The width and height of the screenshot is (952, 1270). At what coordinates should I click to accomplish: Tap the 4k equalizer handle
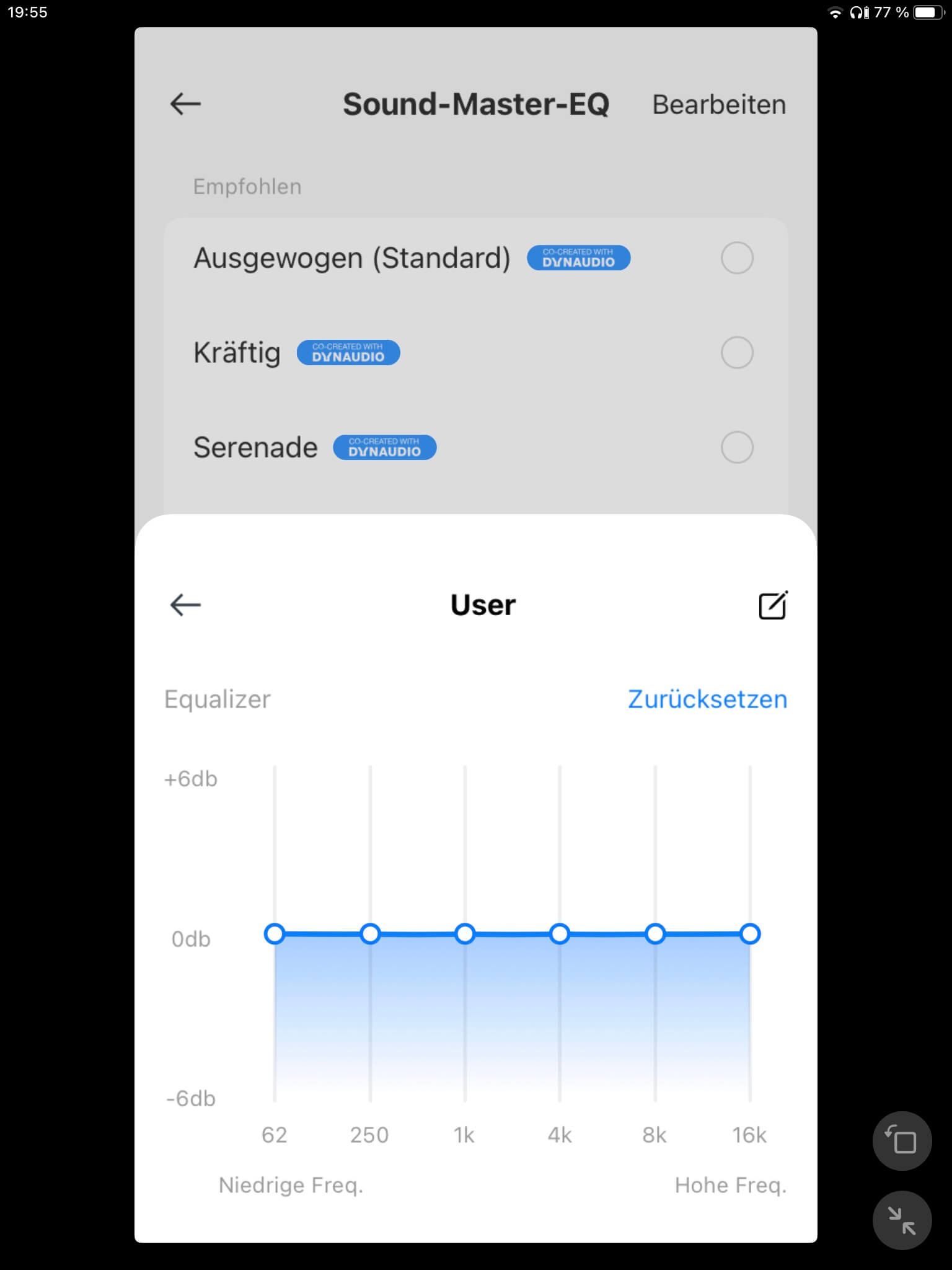(560, 933)
